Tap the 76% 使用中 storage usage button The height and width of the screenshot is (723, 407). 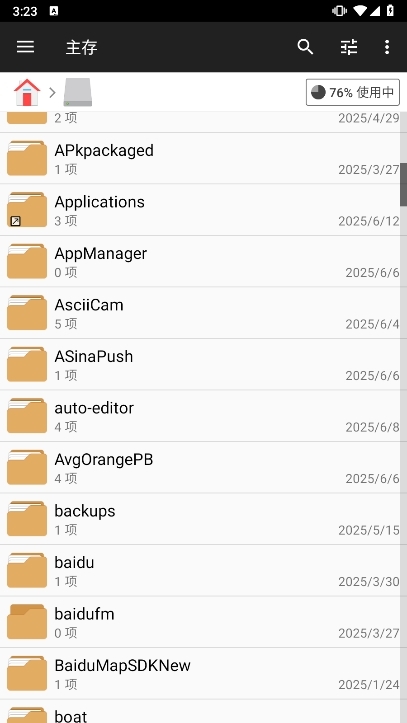353,92
